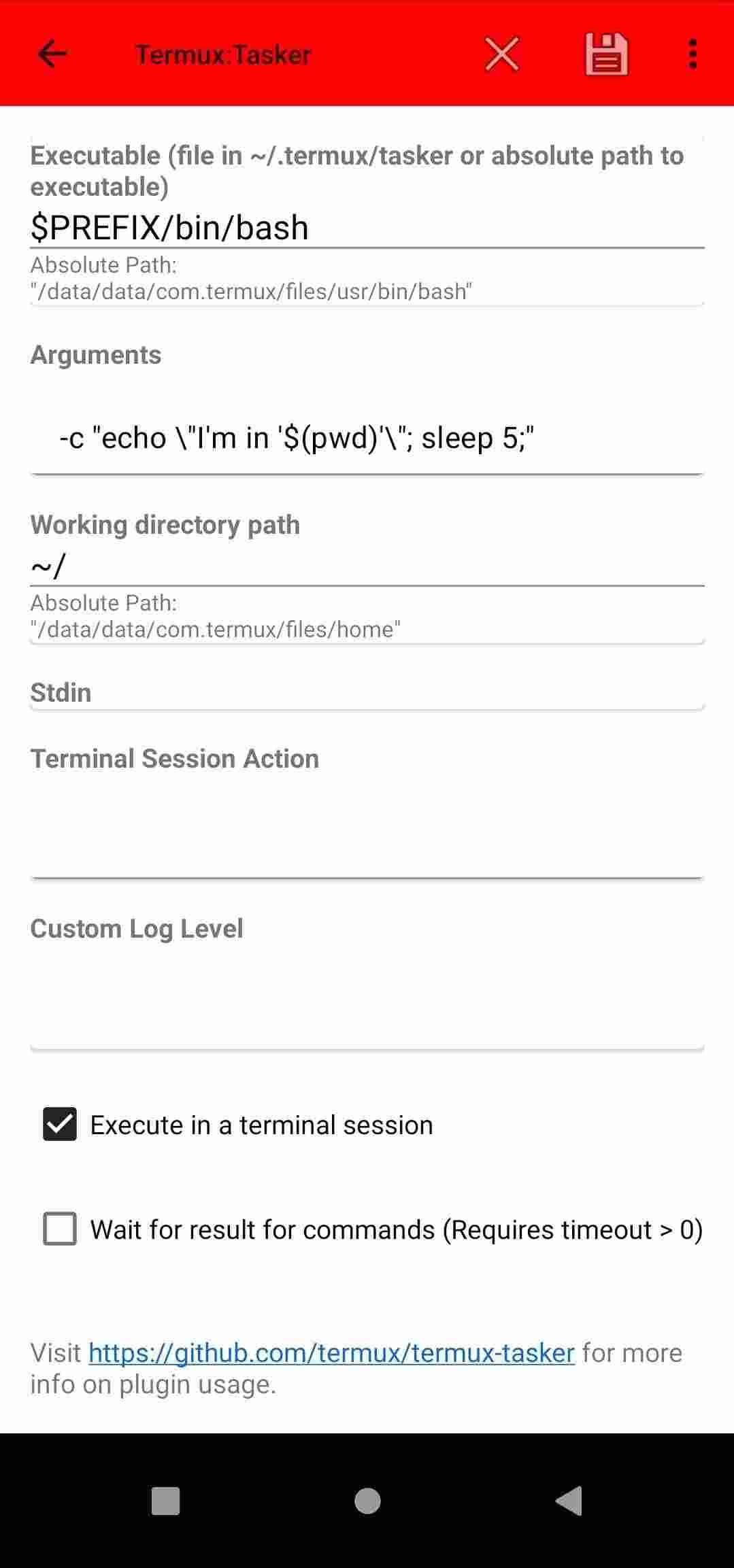Viewport: 734px width, 1568px height.
Task: Open recent apps with square button
Action: [165, 1501]
